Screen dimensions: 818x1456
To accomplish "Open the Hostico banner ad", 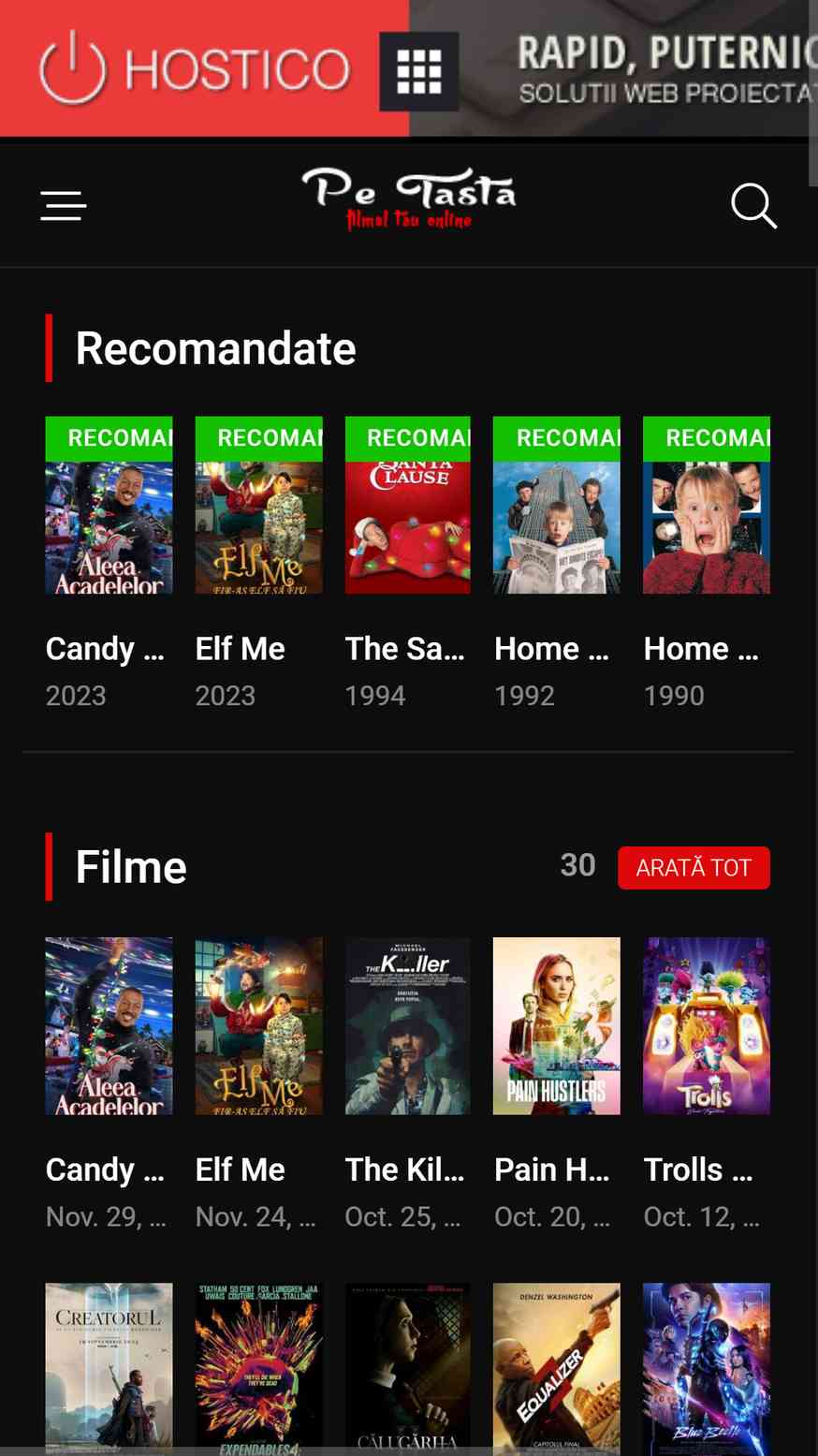I will 408,67.
